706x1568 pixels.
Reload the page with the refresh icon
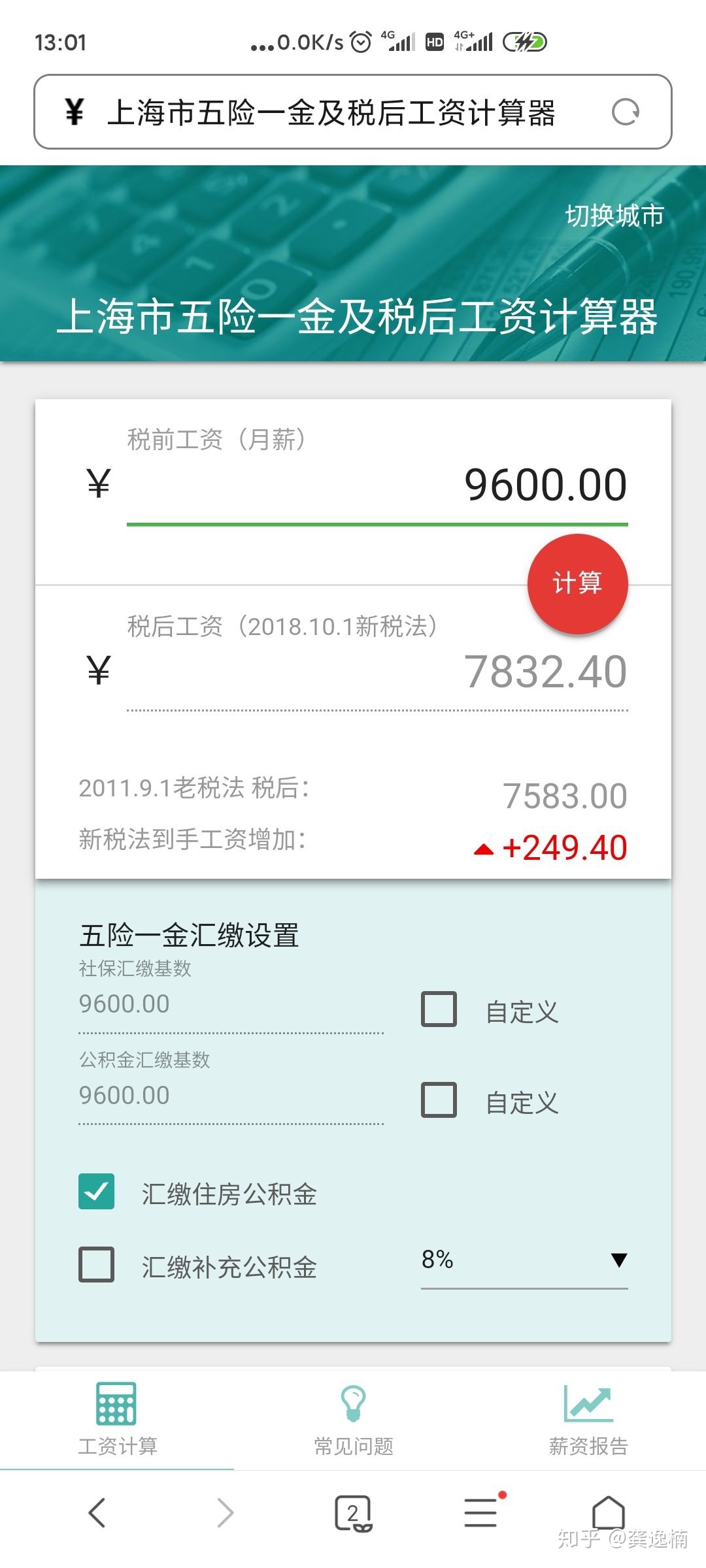pos(626,112)
